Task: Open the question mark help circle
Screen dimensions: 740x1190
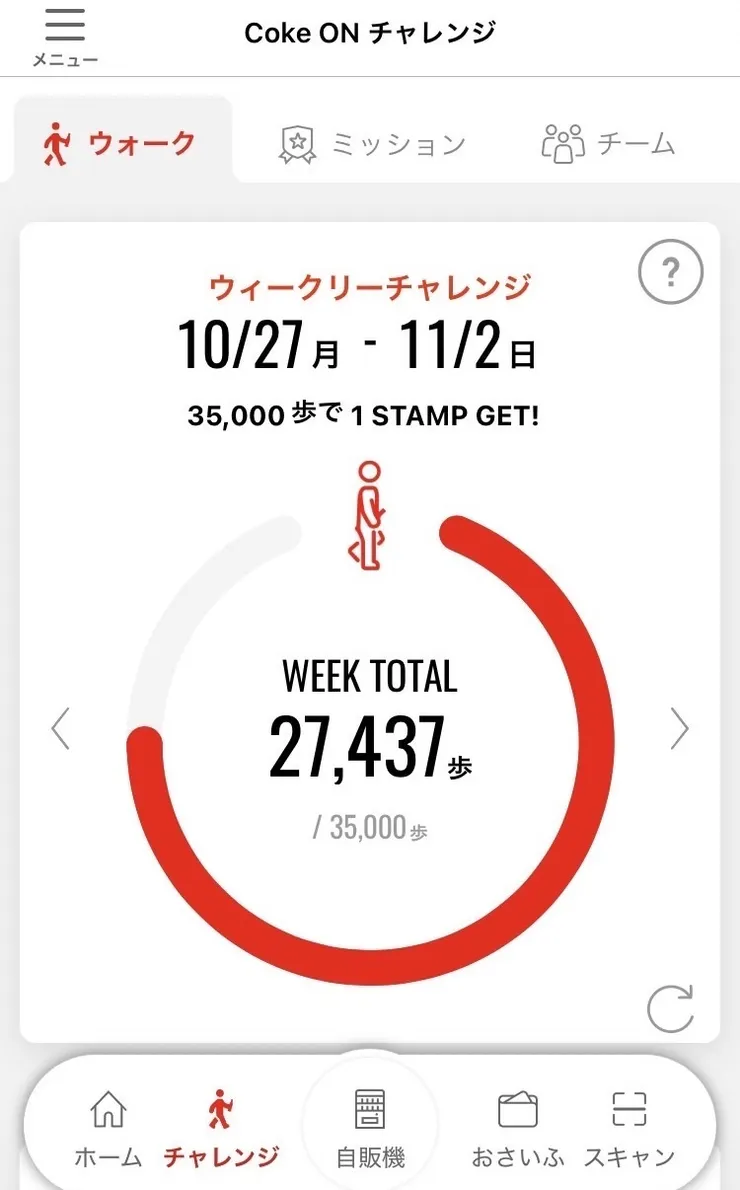Action: [x=670, y=271]
